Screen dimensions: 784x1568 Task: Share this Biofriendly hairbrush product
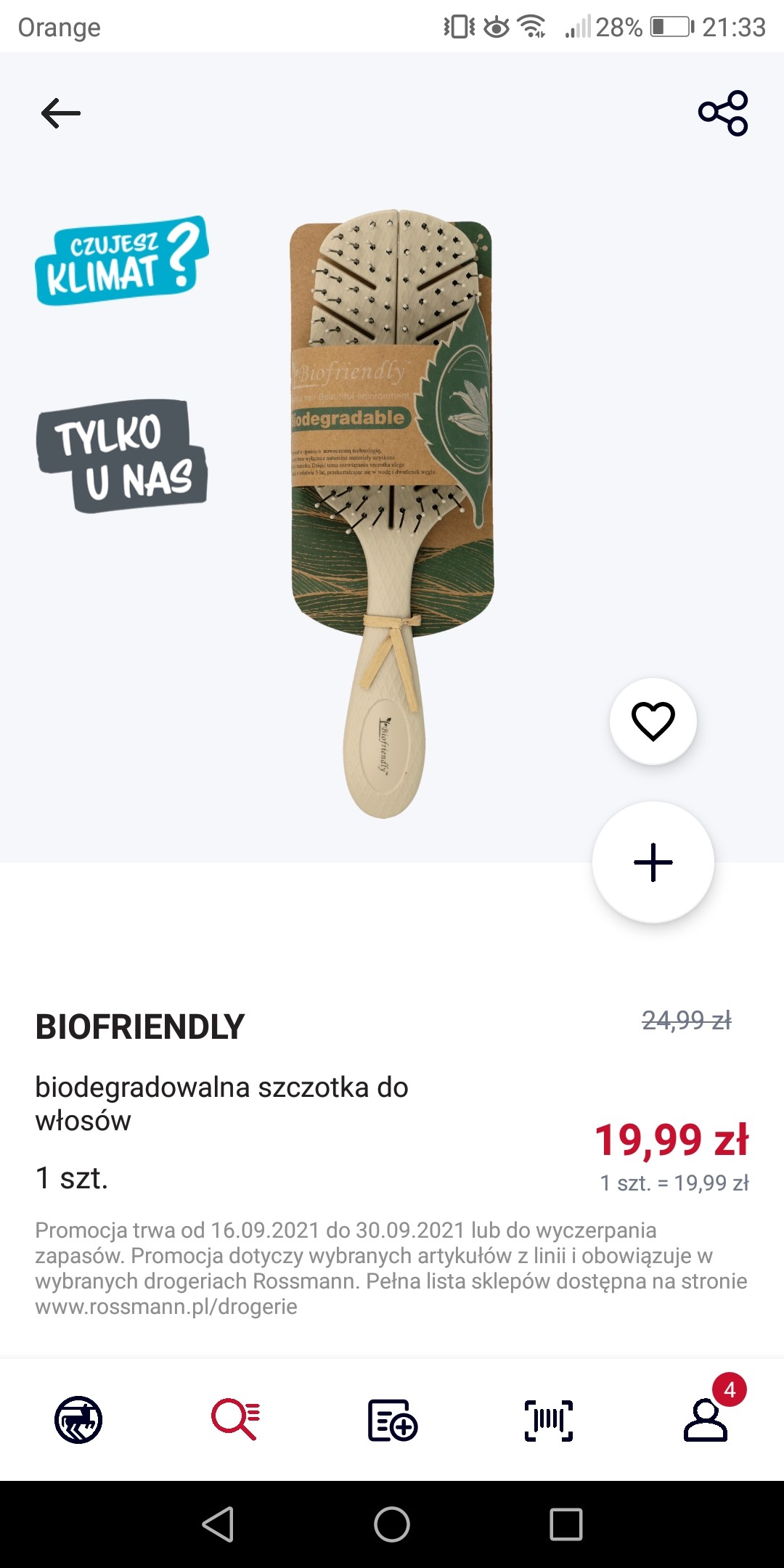(723, 113)
